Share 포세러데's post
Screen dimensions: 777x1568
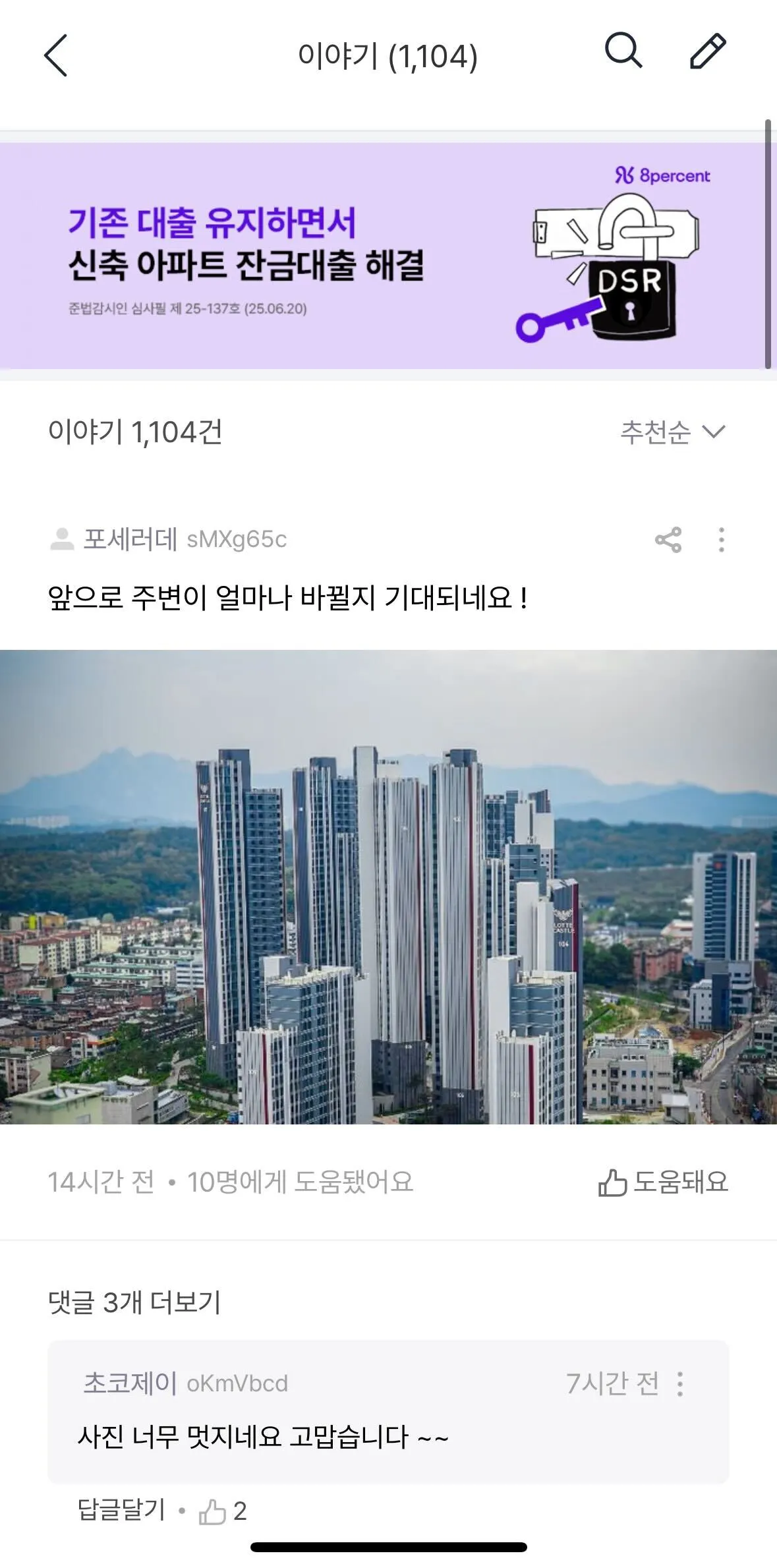point(668,540)
